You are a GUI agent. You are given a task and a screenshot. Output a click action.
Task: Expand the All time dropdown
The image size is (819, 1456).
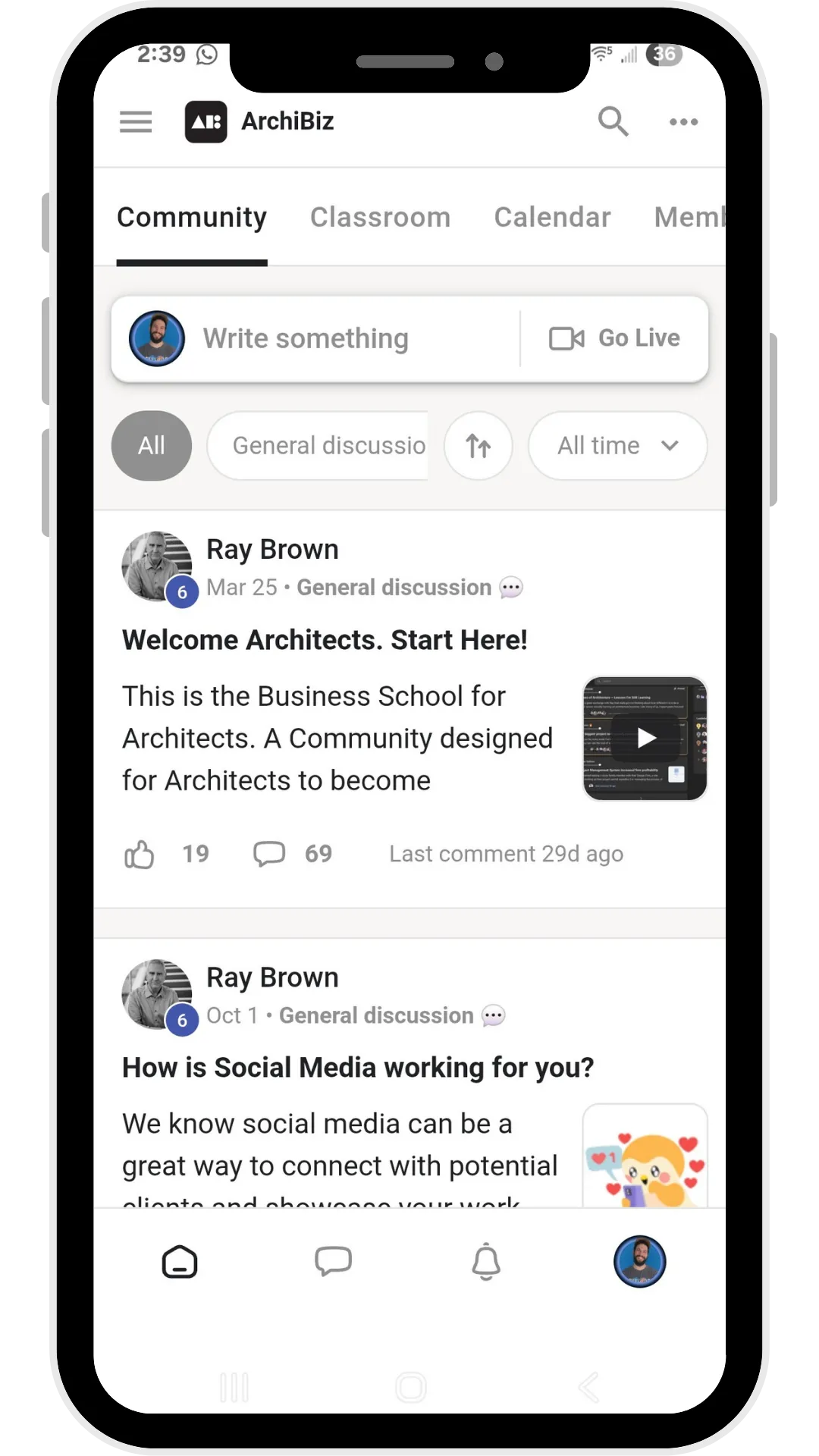coord(617,446)
